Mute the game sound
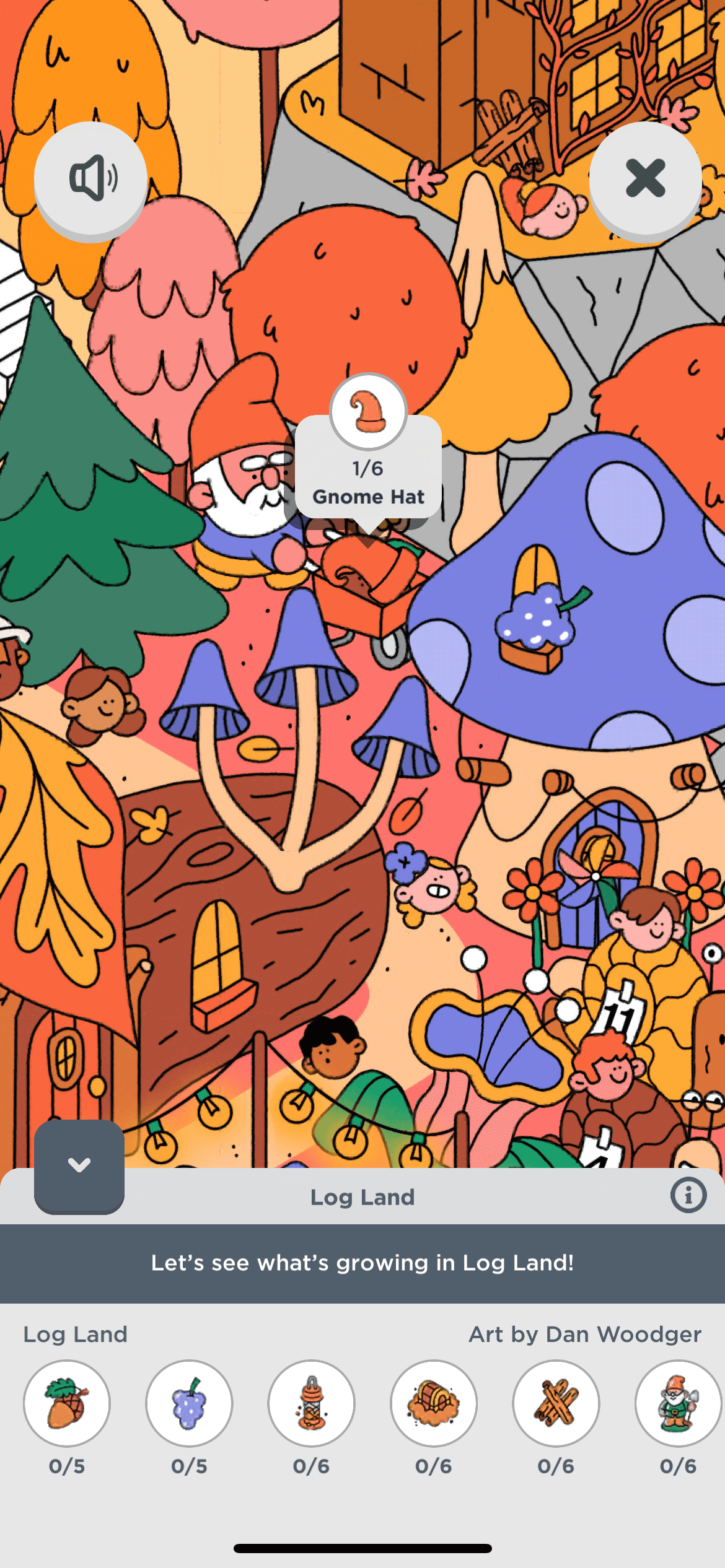725x1568 pixels. click(x=90, y=179)
